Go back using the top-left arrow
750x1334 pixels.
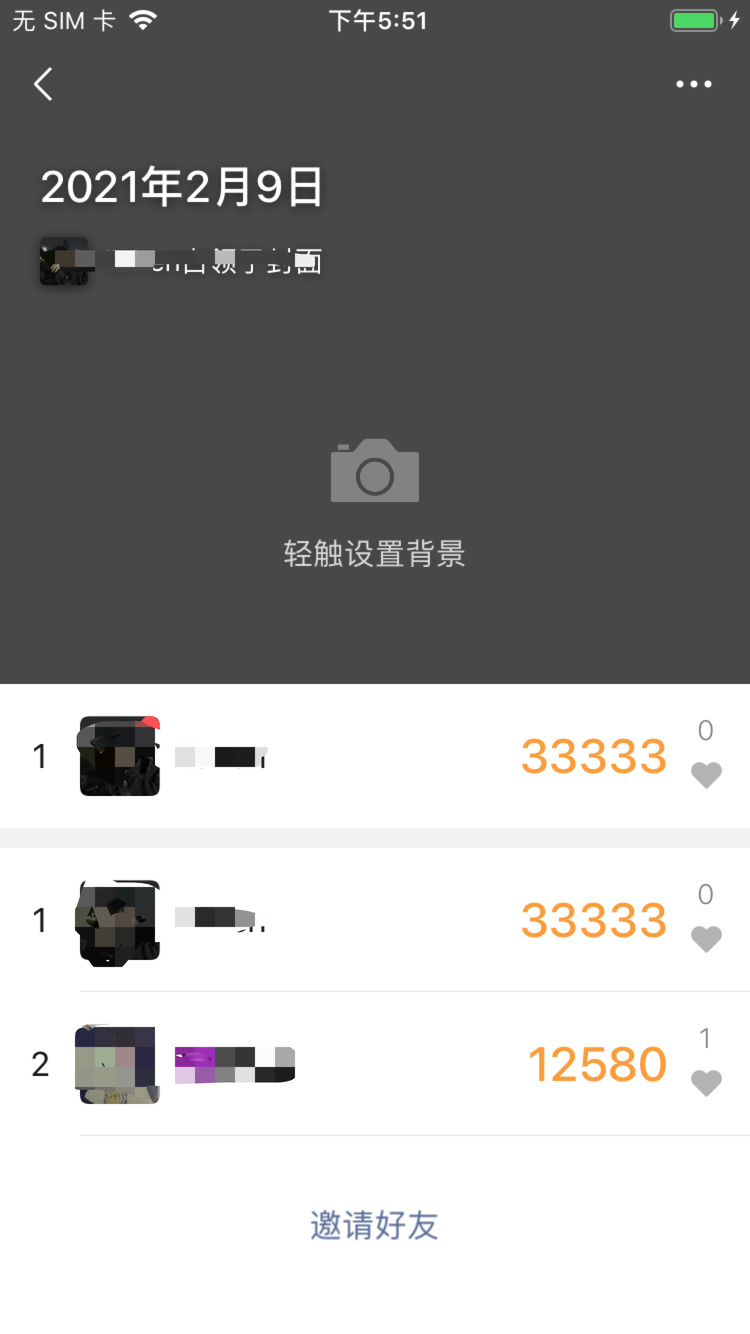[43, 85]
